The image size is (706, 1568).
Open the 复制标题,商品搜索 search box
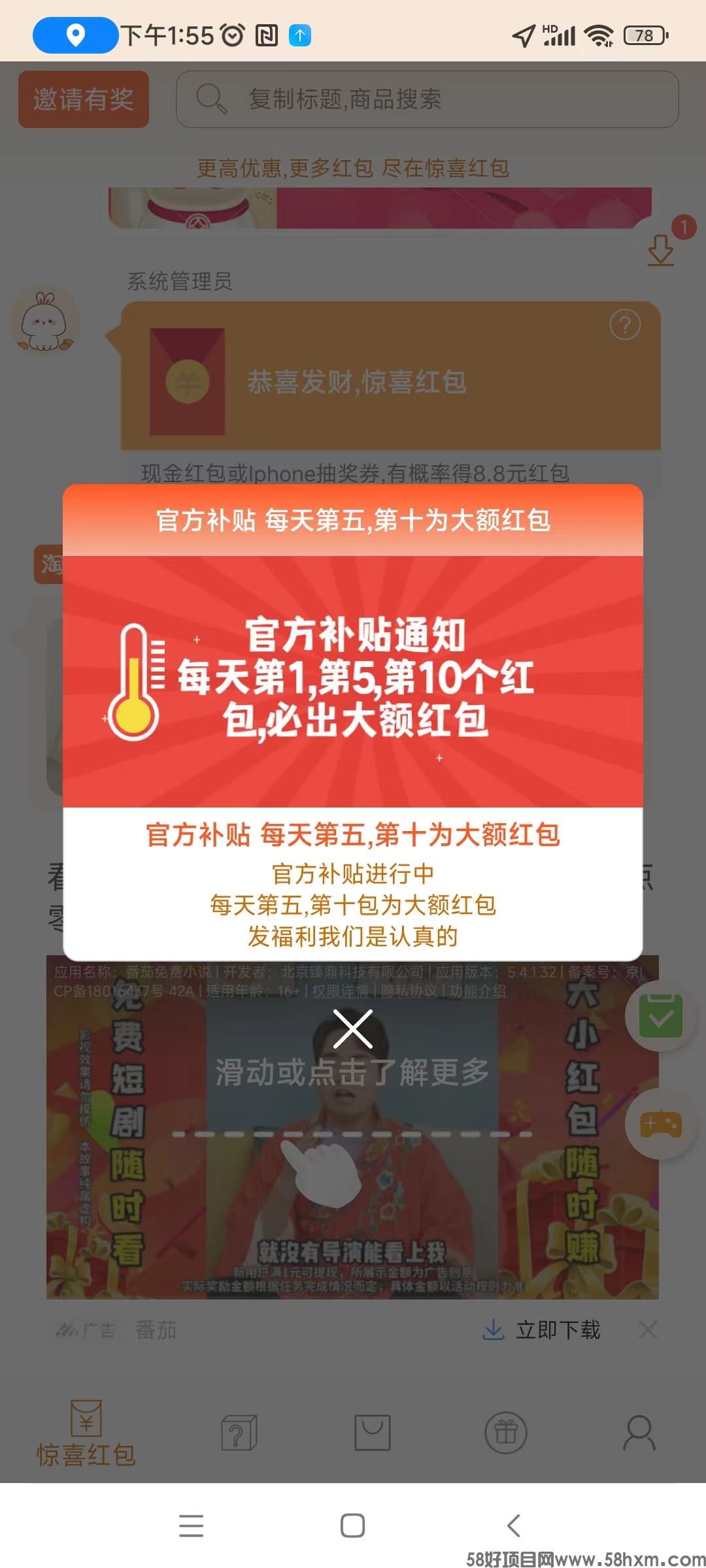point(427,99)
